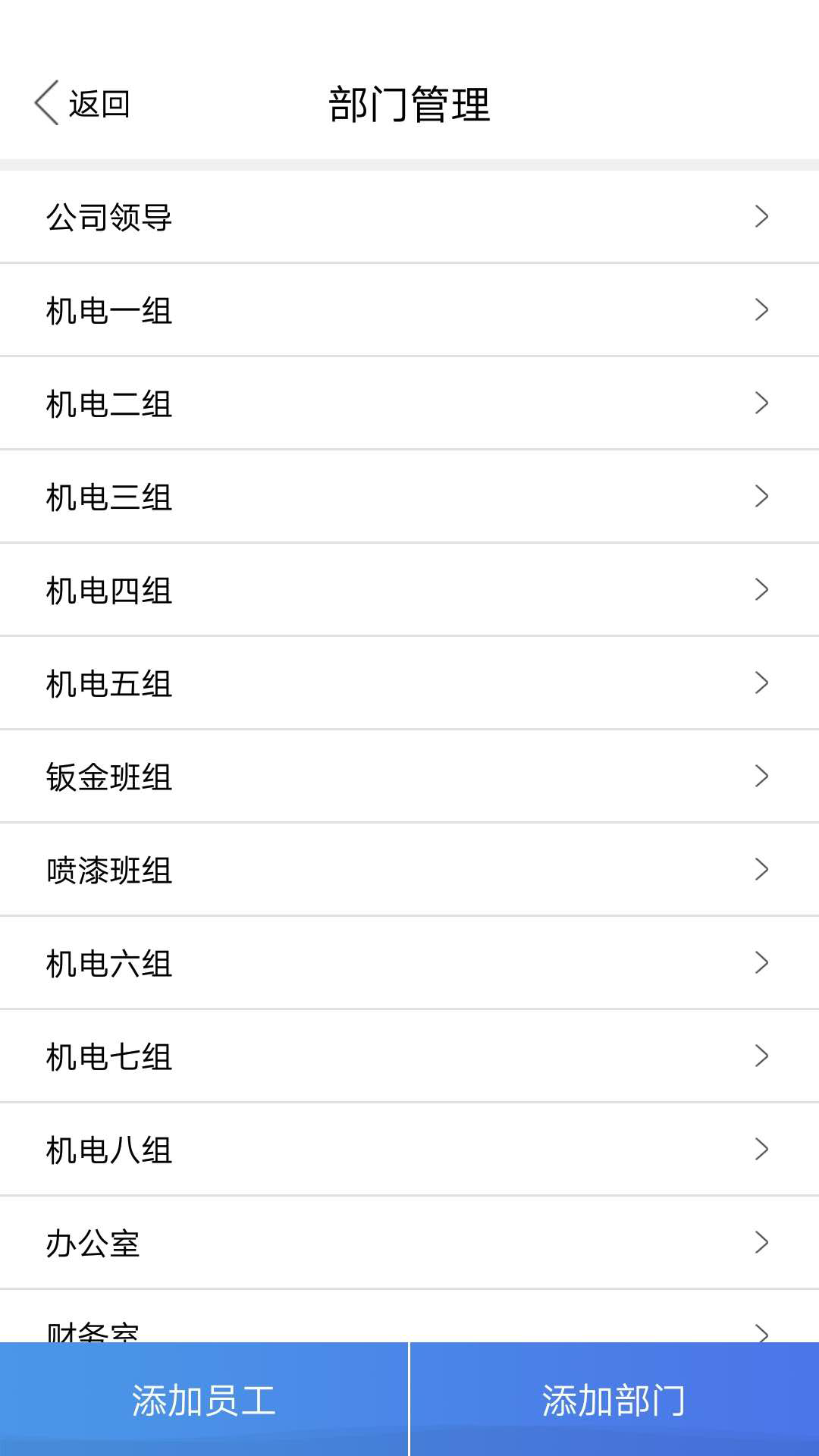Open the 办公室 department

click(409, 1243)
